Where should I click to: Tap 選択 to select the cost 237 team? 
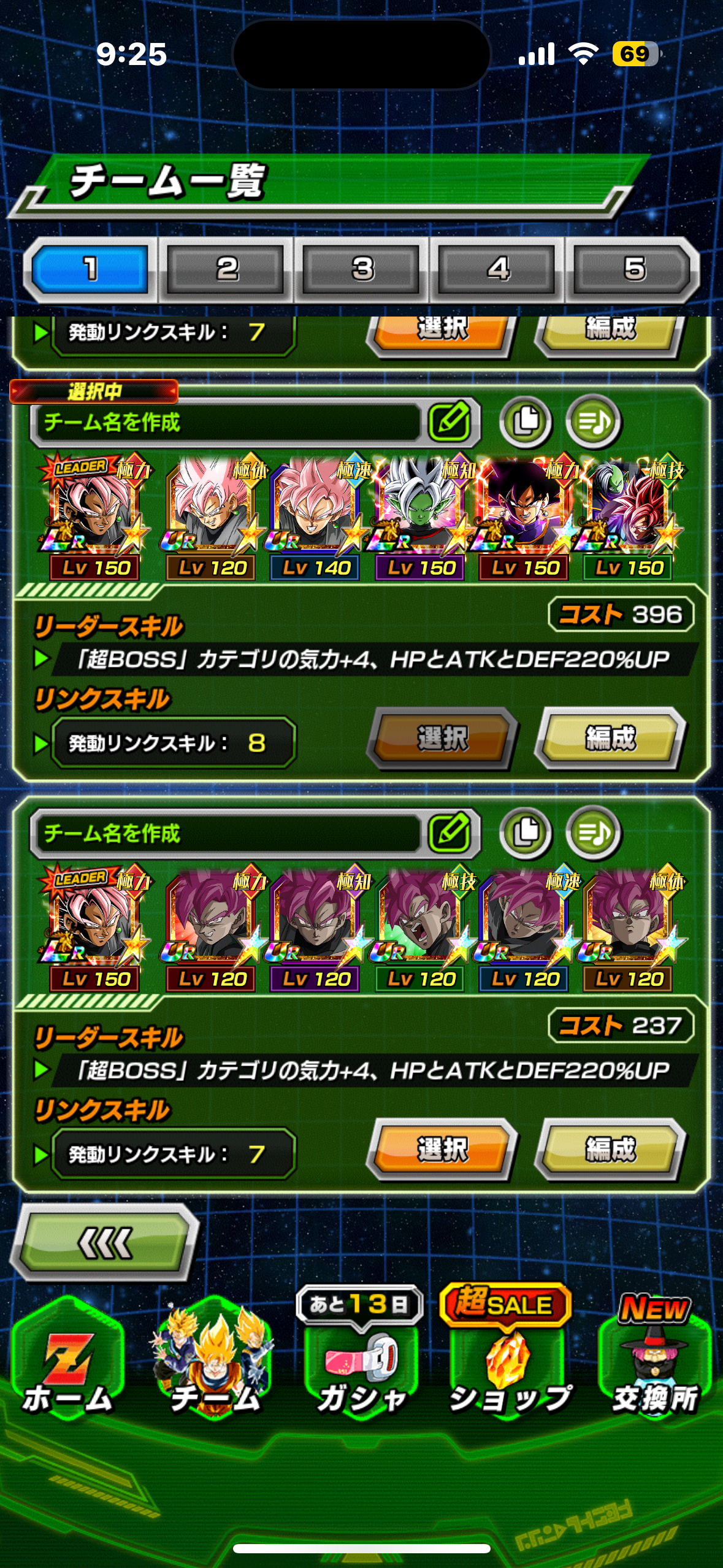[442, 1150]
